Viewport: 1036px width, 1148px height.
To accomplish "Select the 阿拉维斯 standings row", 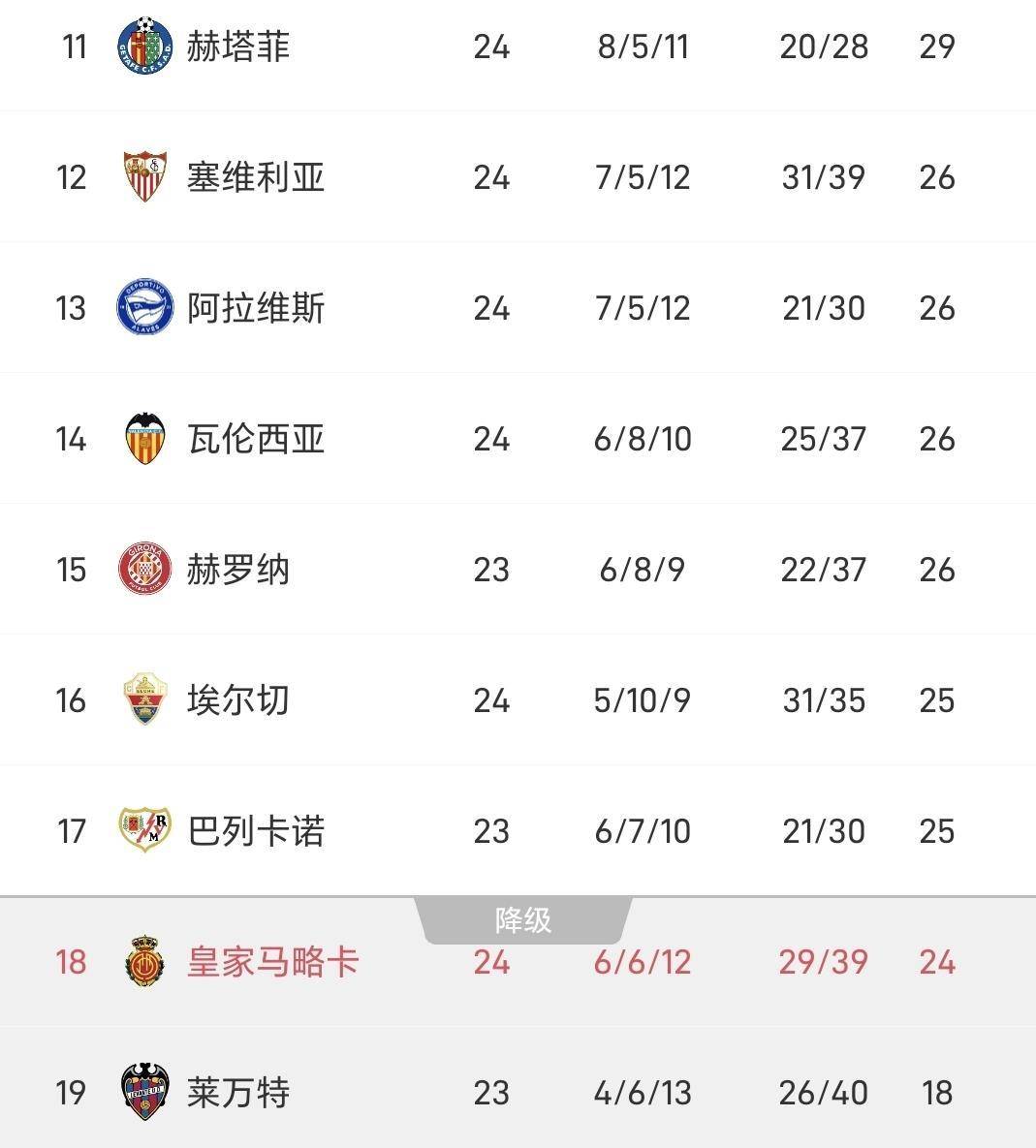I will (256, 308).
